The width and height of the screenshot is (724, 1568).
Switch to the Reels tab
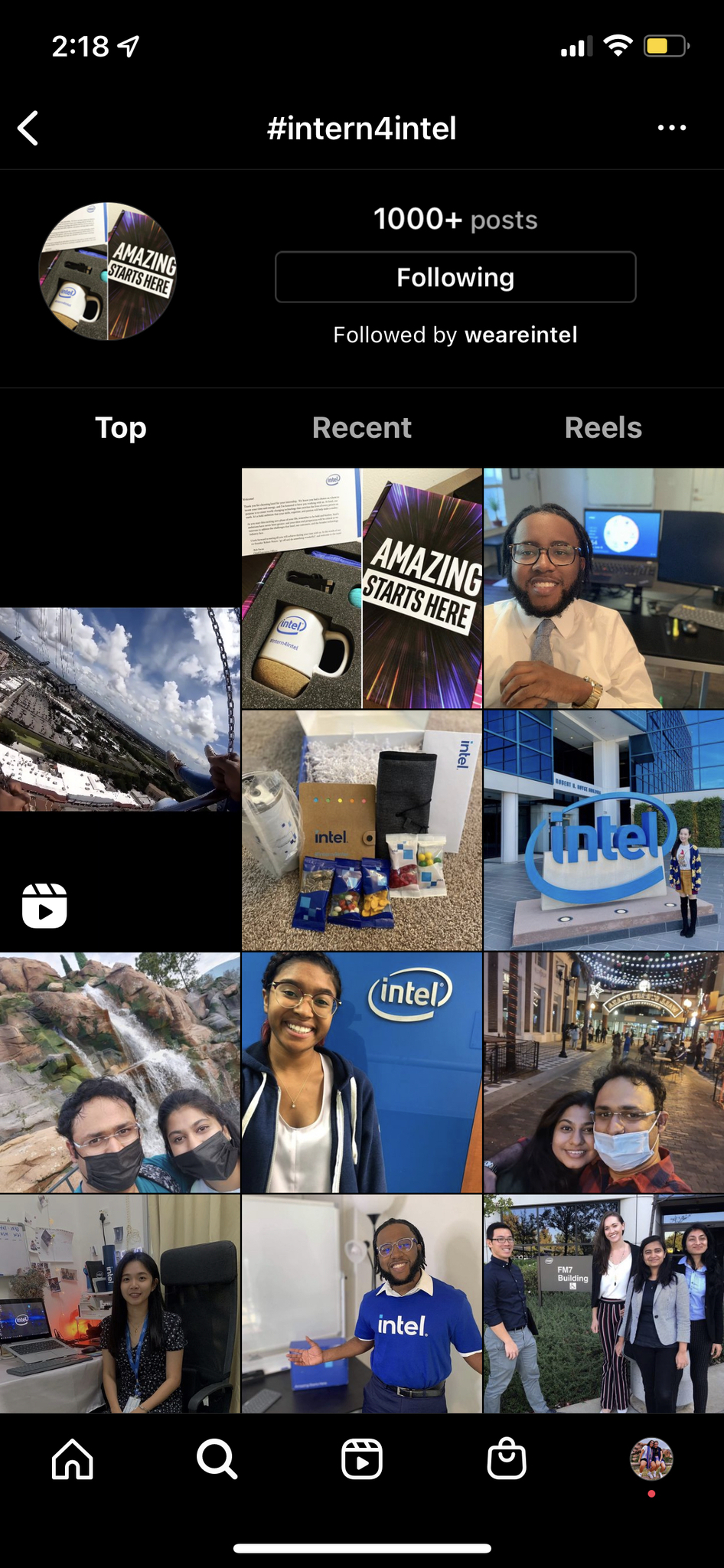pos(603,428)
